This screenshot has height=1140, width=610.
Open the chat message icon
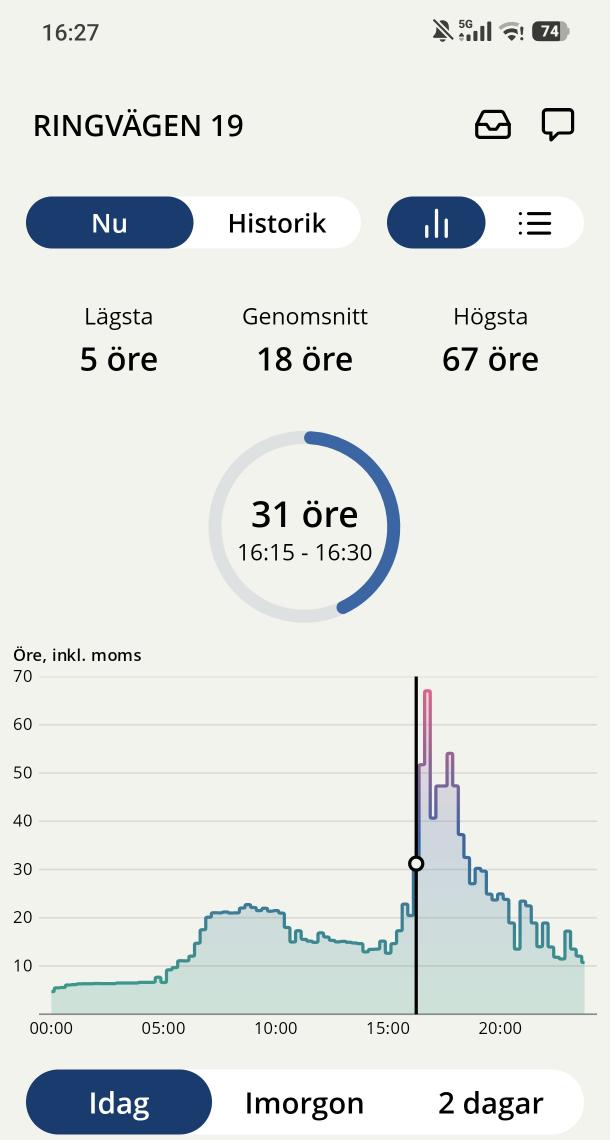558,125
